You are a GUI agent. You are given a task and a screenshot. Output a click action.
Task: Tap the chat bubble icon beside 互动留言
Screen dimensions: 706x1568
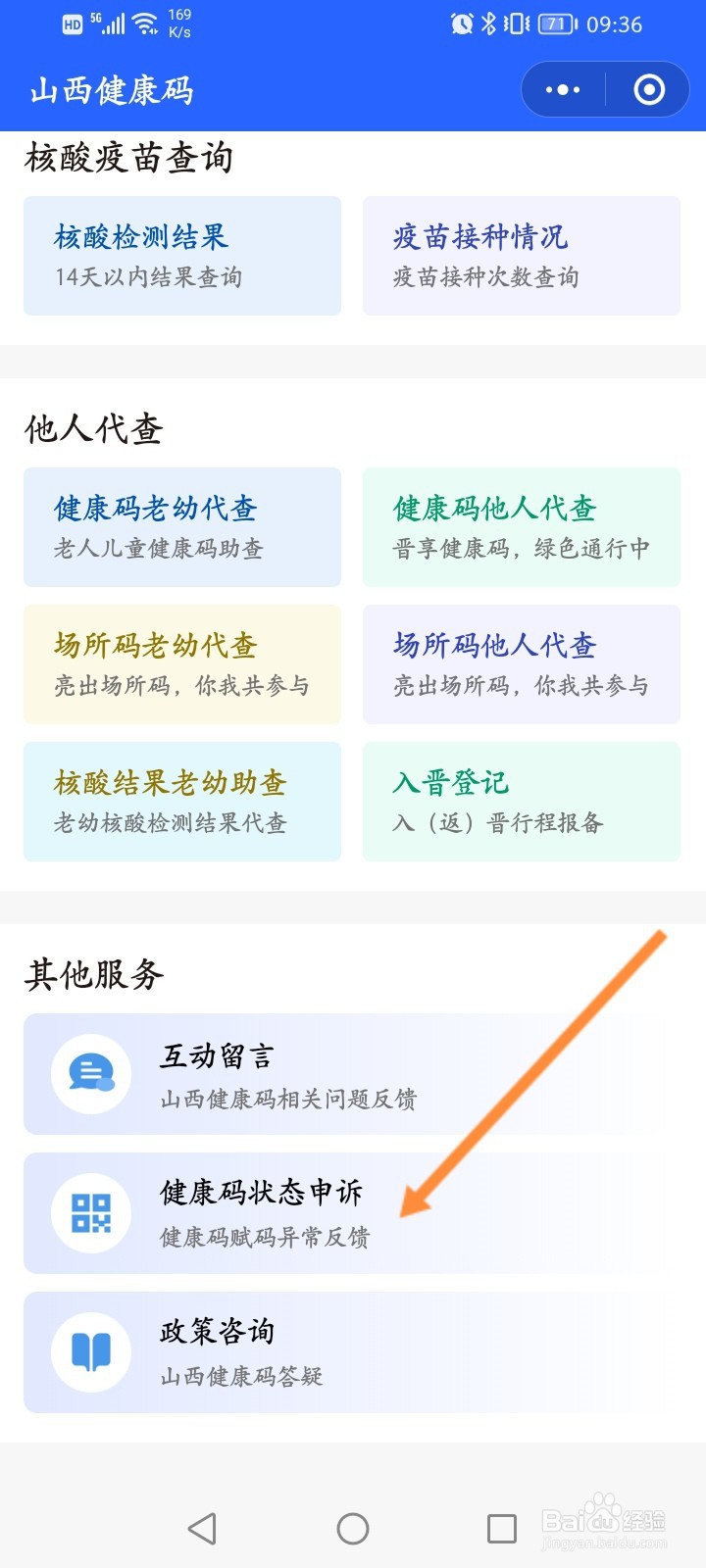(90, 1074)
